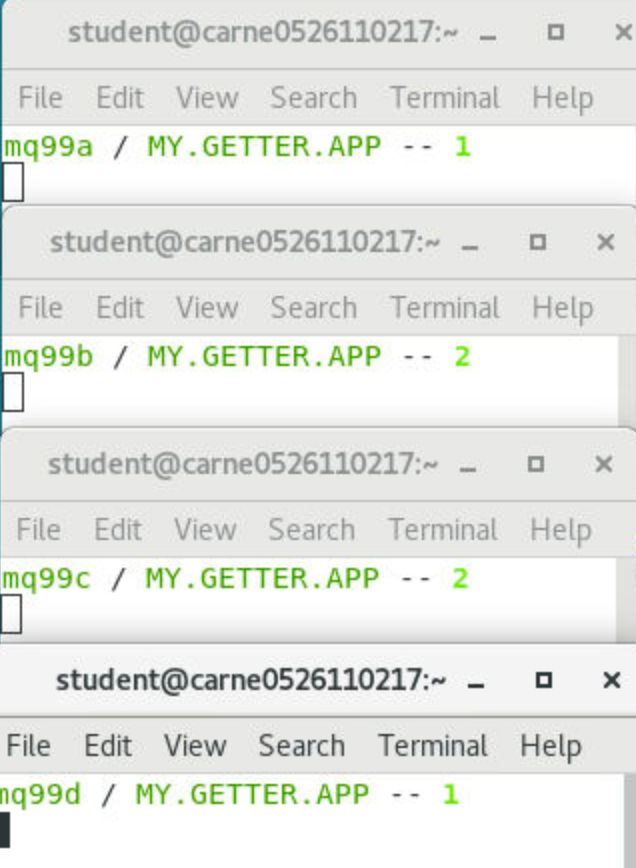This screenshot has width=636, height=868.
Task: Maximize the terminal window showing mq99a
Action: coord(555,32)
